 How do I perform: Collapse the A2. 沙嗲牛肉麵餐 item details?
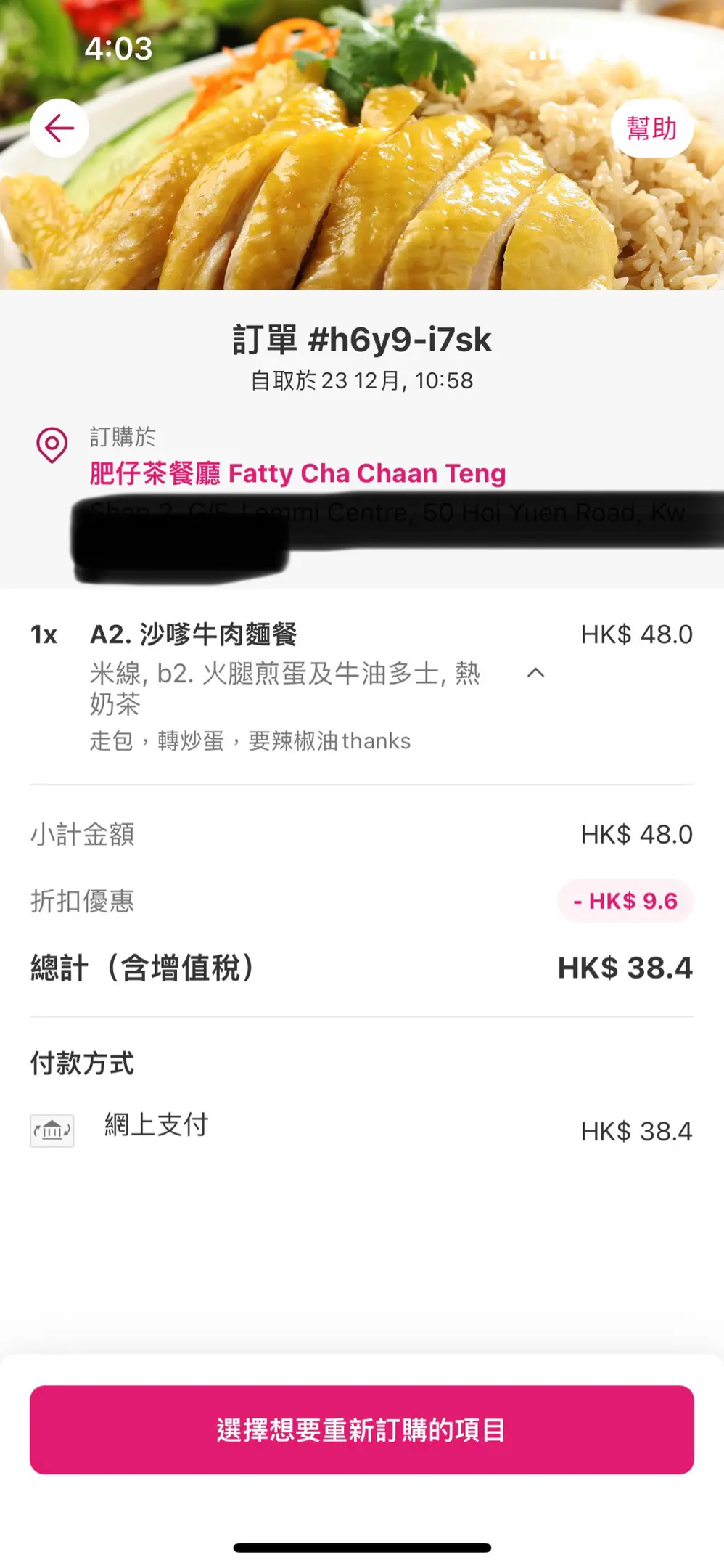coord(535,673)
